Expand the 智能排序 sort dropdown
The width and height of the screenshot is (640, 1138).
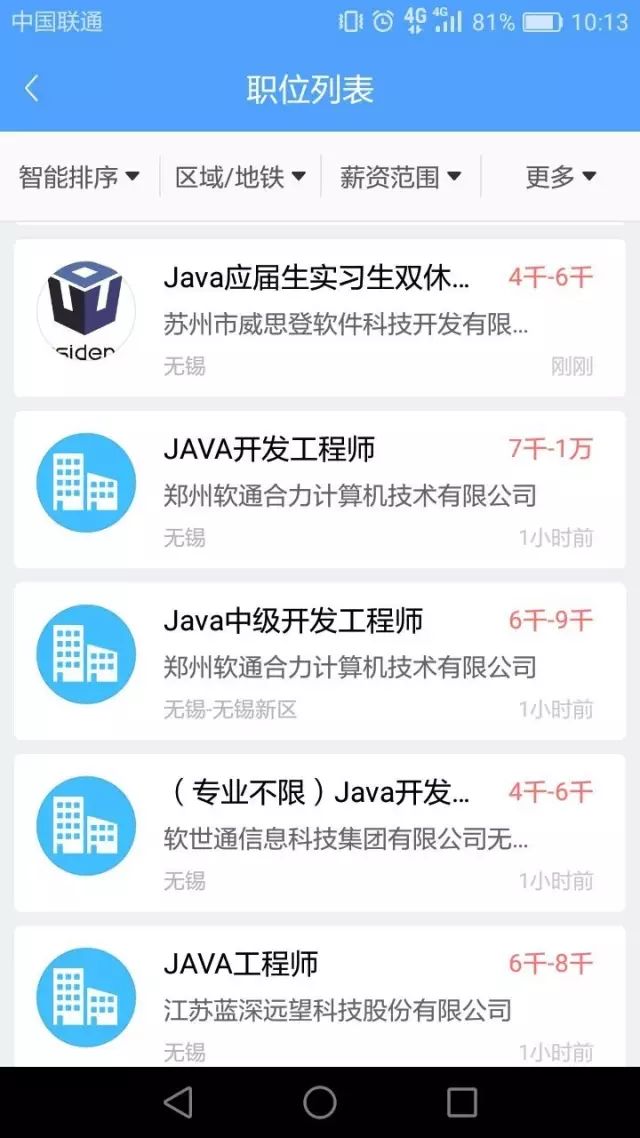pyautogui.click(x=79, y=177)
